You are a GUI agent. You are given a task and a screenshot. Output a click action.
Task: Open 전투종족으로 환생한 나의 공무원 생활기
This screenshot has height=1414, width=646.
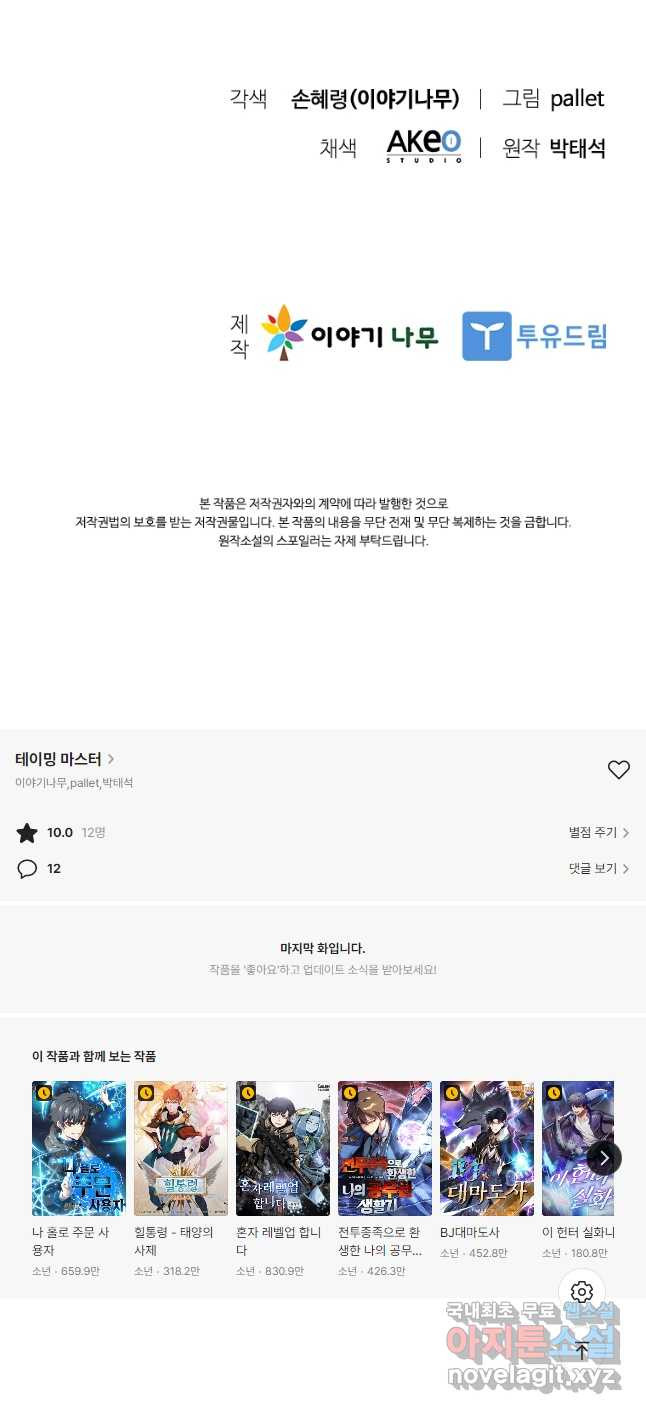click(385, 1148)
